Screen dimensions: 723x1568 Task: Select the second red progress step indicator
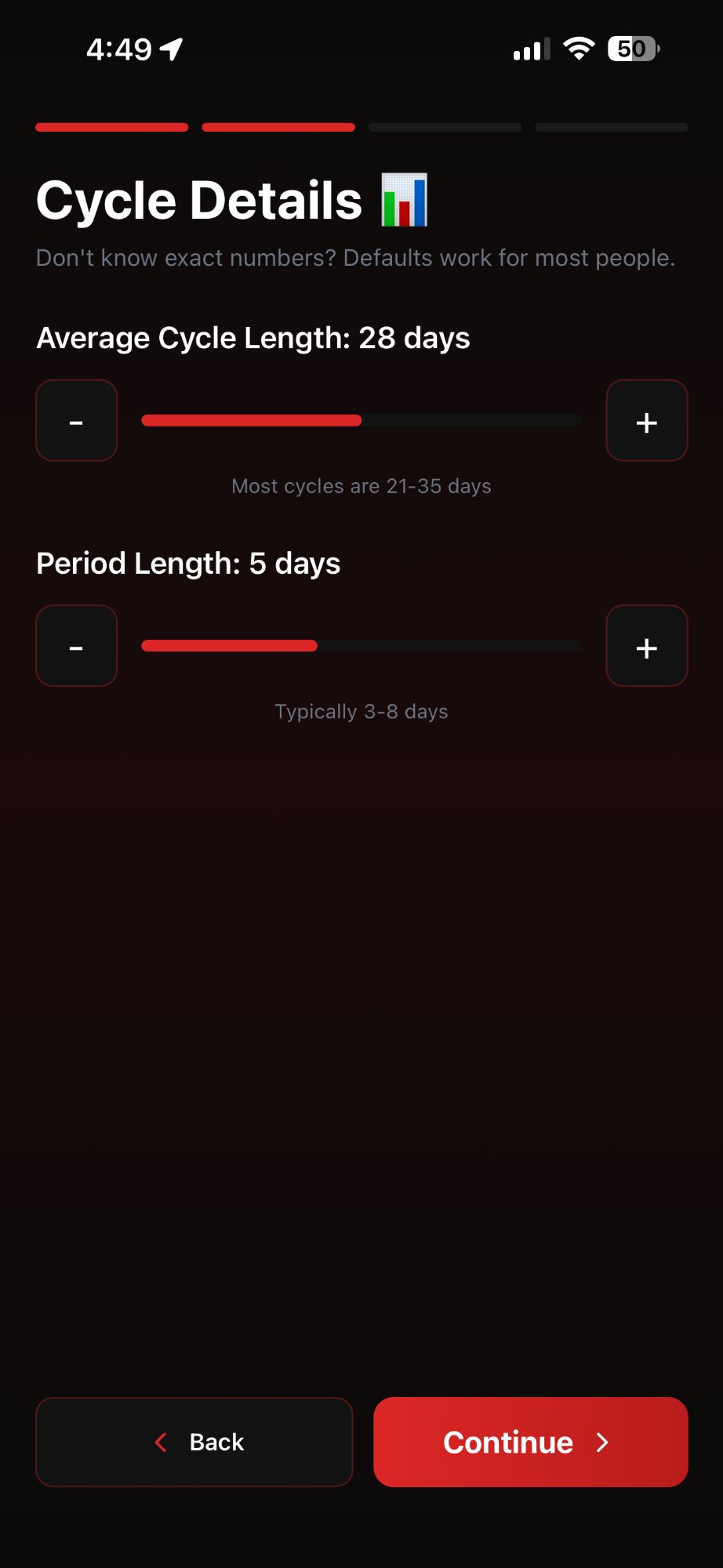tap(278, 127)
